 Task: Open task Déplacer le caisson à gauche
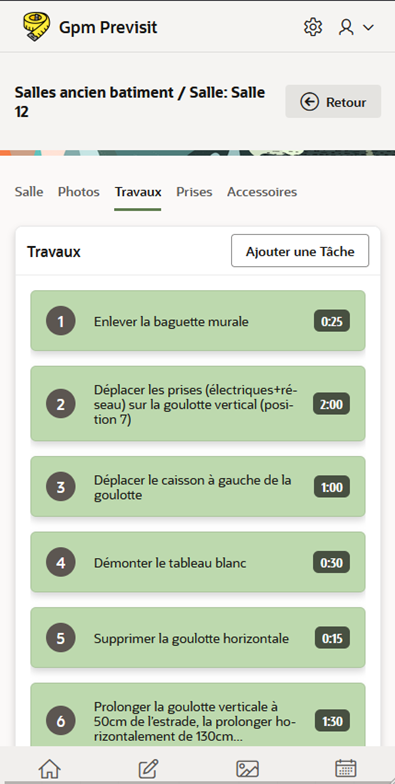(198, 486)
